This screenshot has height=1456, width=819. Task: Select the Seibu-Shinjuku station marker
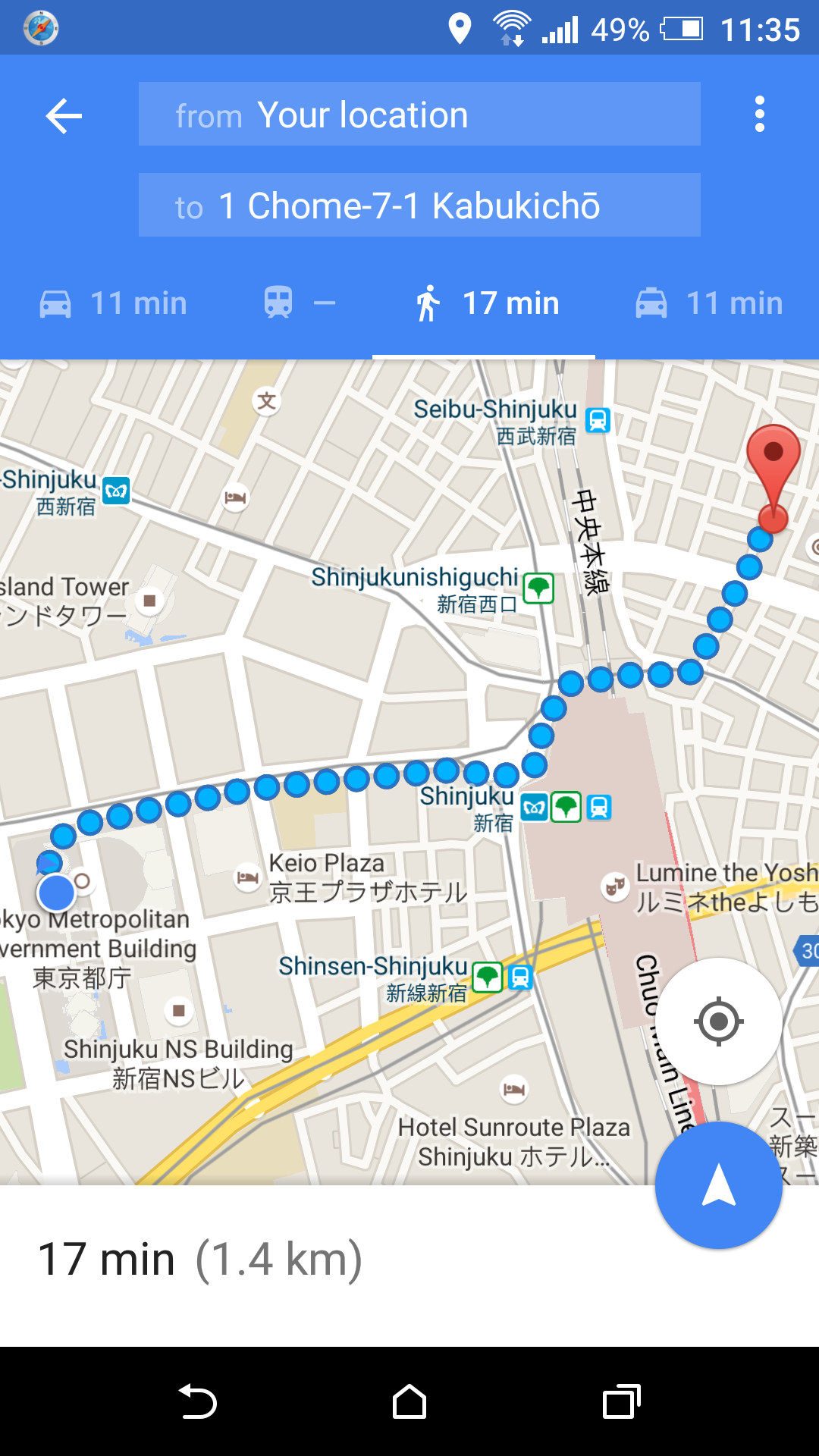point(598,419)
